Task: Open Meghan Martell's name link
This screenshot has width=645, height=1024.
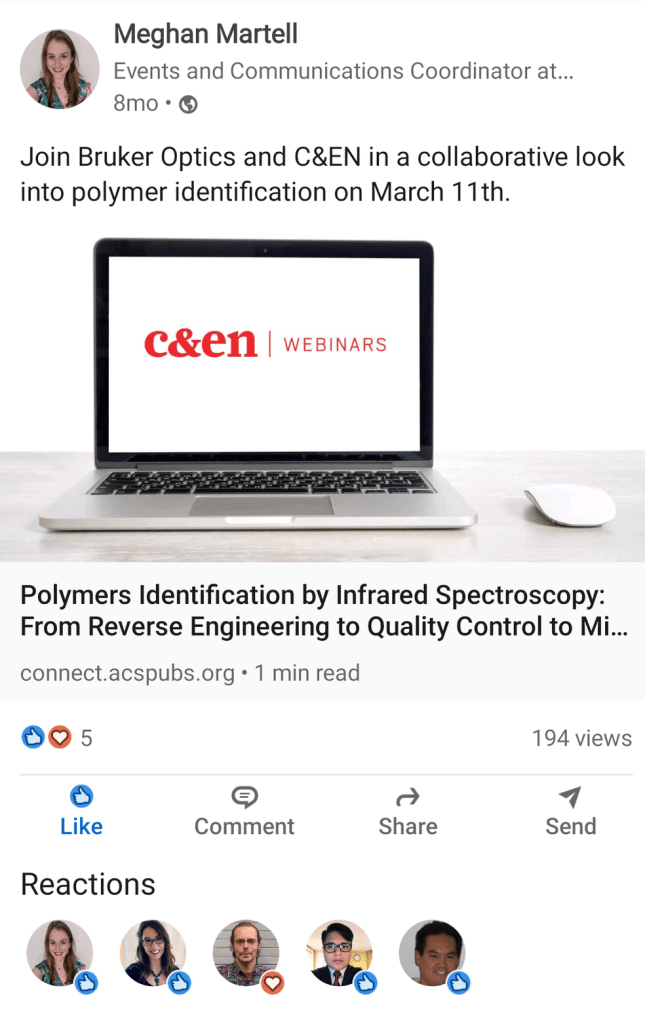Action: (x=206, y=35)
